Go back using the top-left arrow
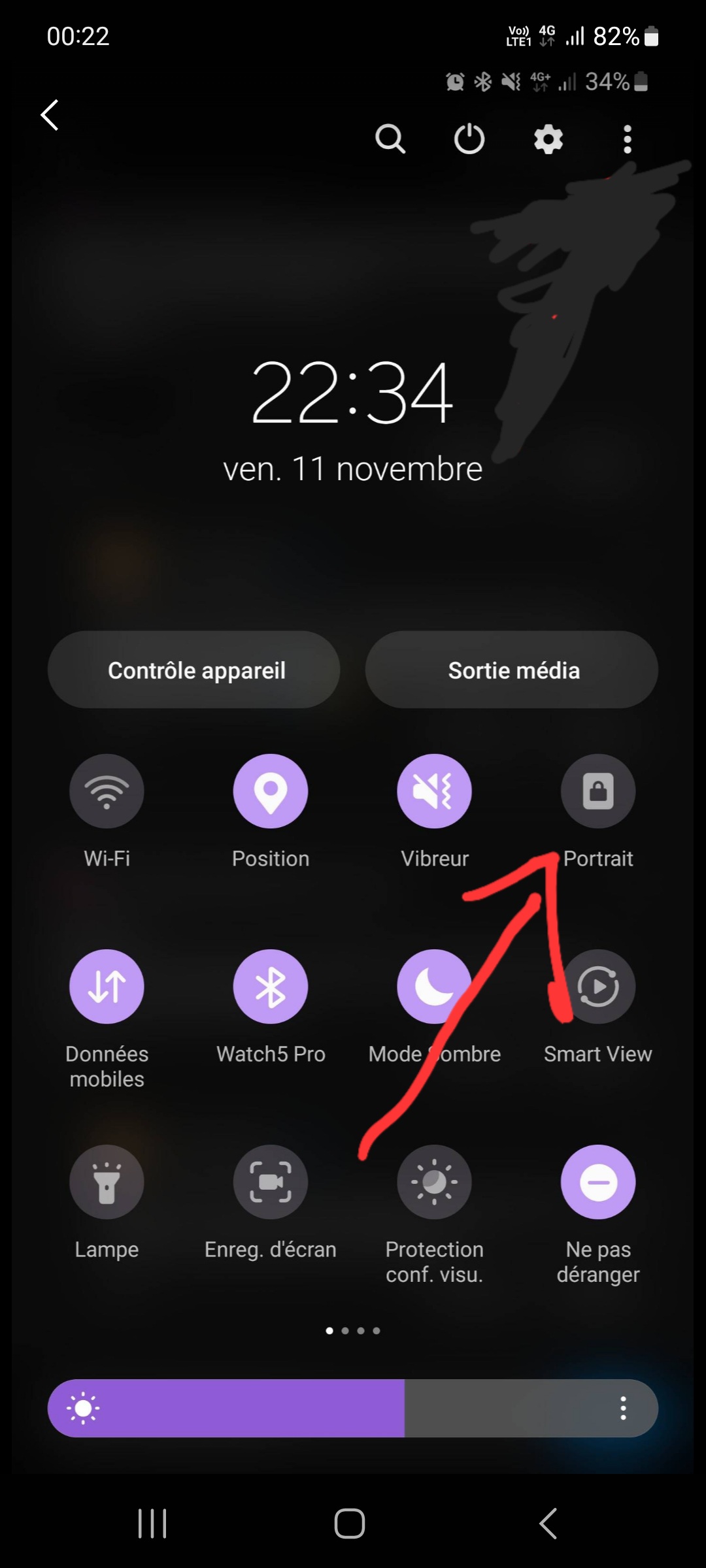The height and width of the screenshot is (1568, 706). tap(50, 114)
